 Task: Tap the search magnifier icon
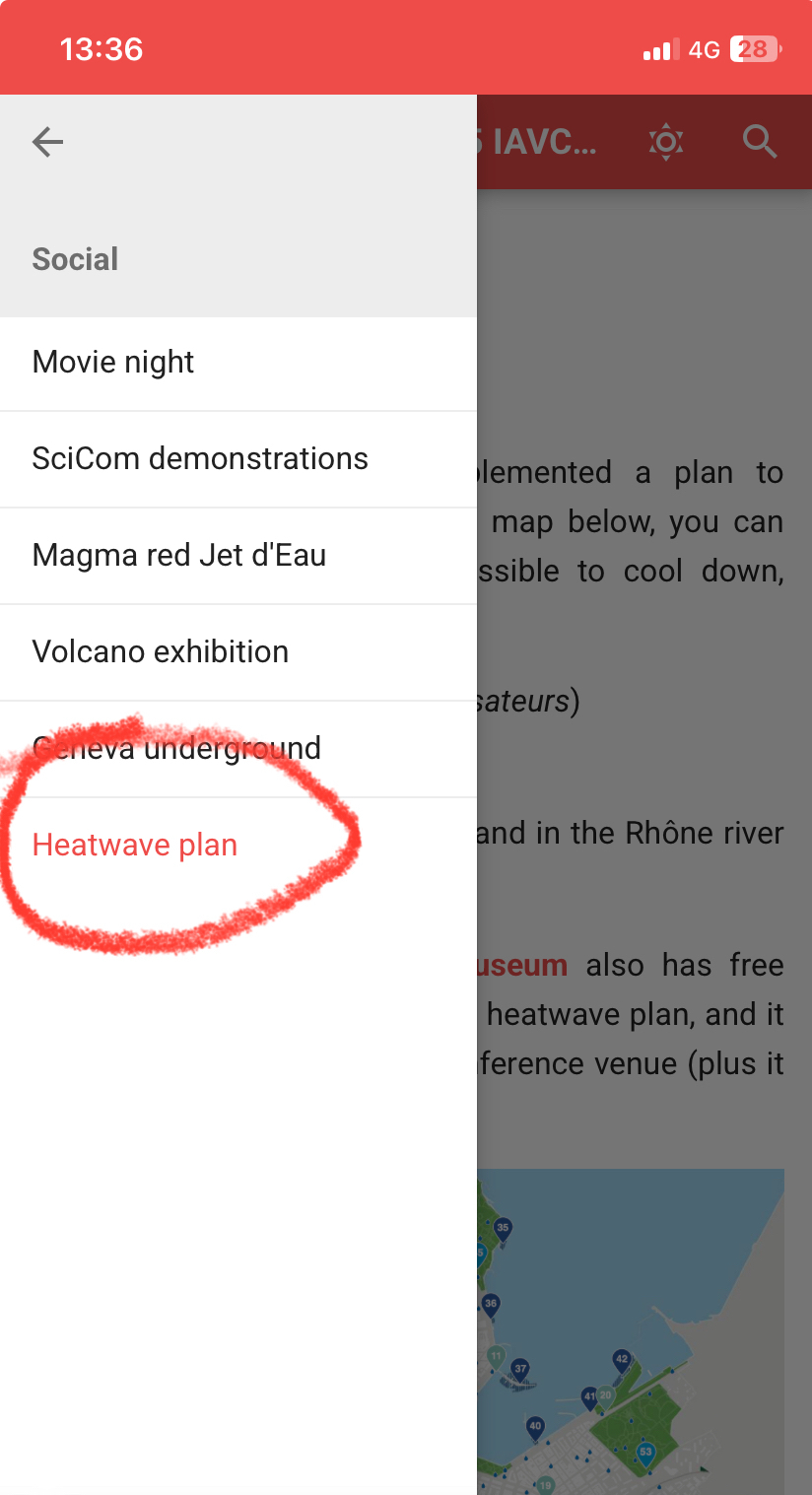[760, 142]
